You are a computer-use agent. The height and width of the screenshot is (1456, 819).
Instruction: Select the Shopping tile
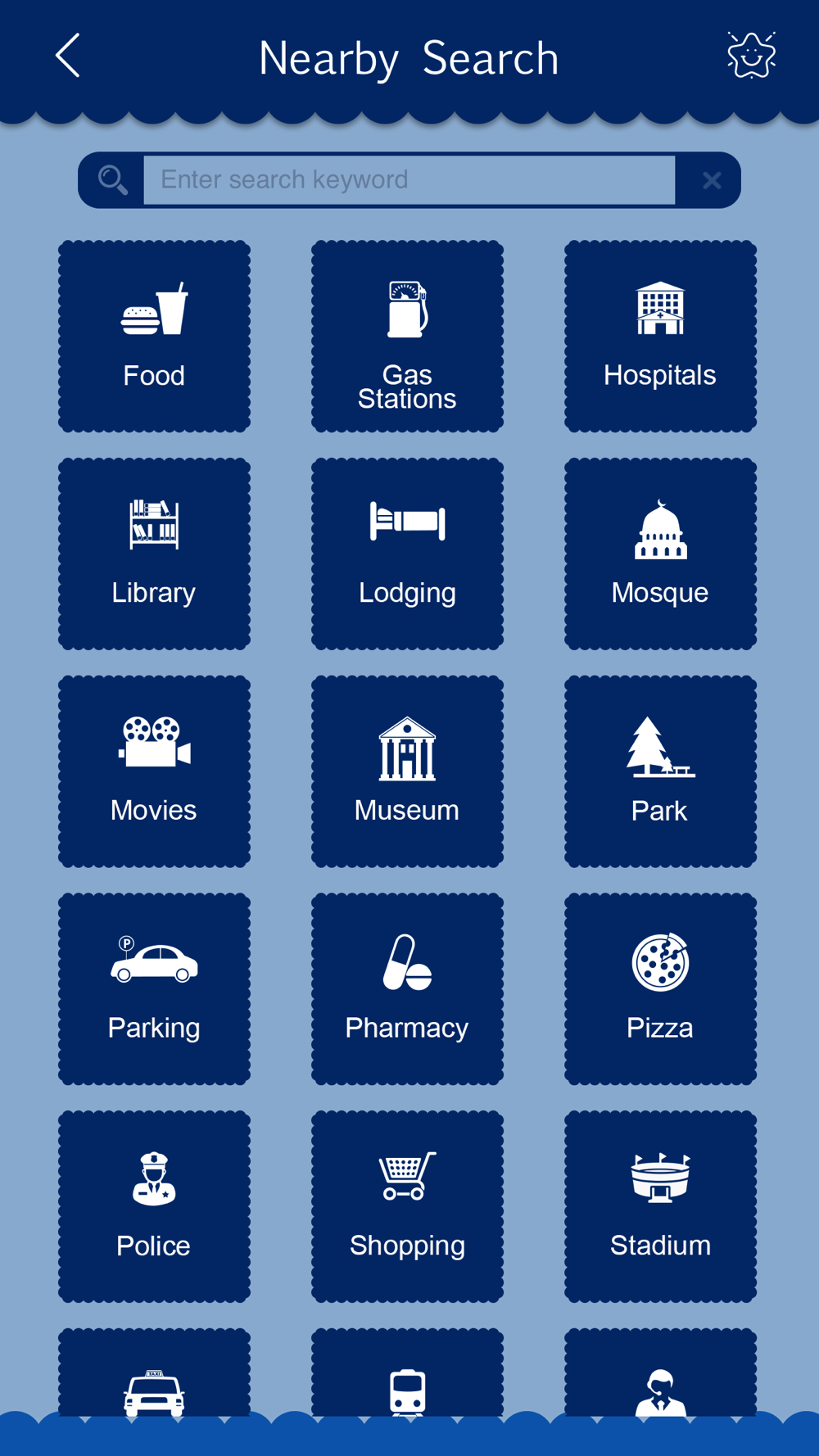pyautogui.click(x=407, y=1207)
